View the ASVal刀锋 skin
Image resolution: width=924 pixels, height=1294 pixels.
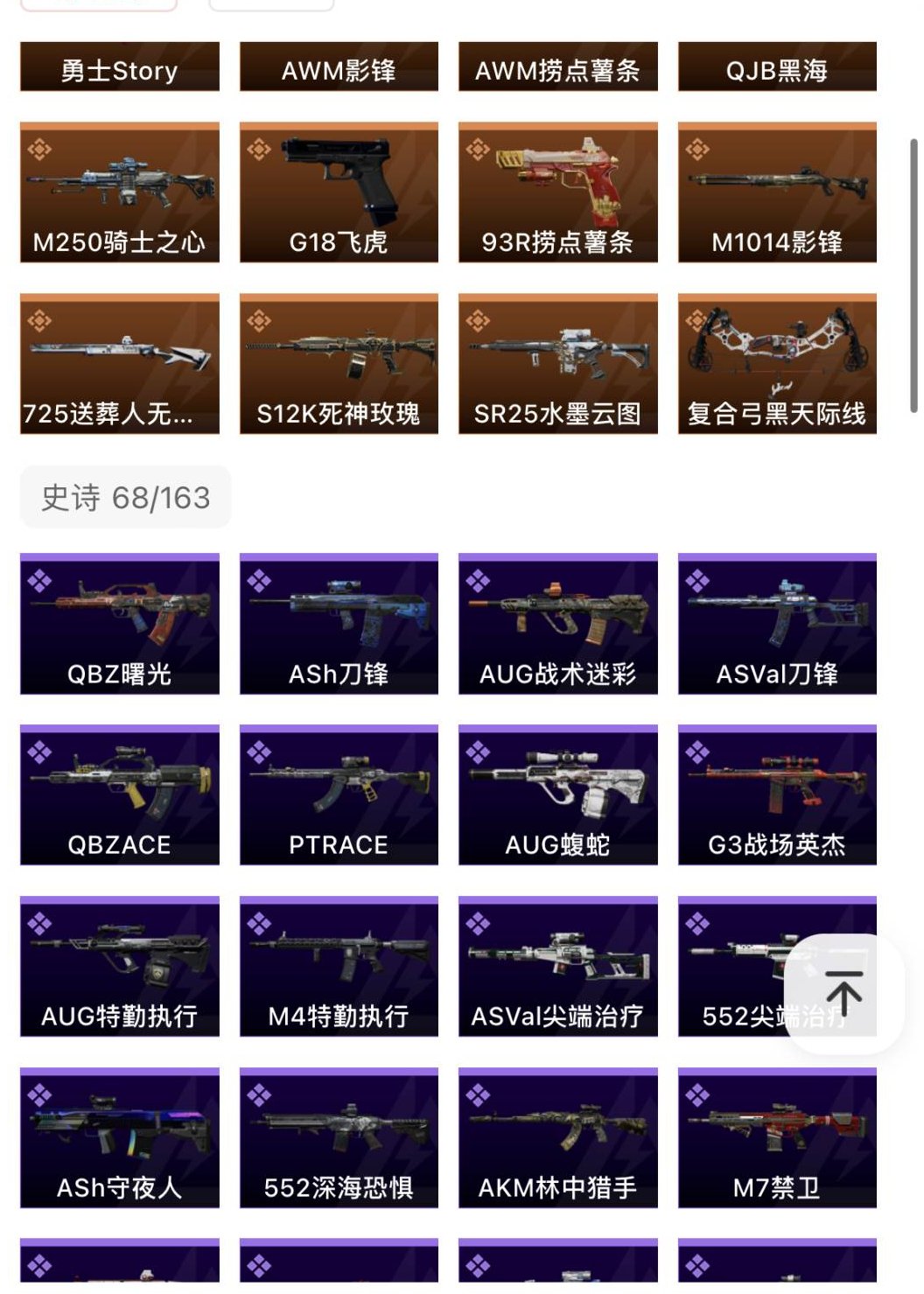coord(777,624)
